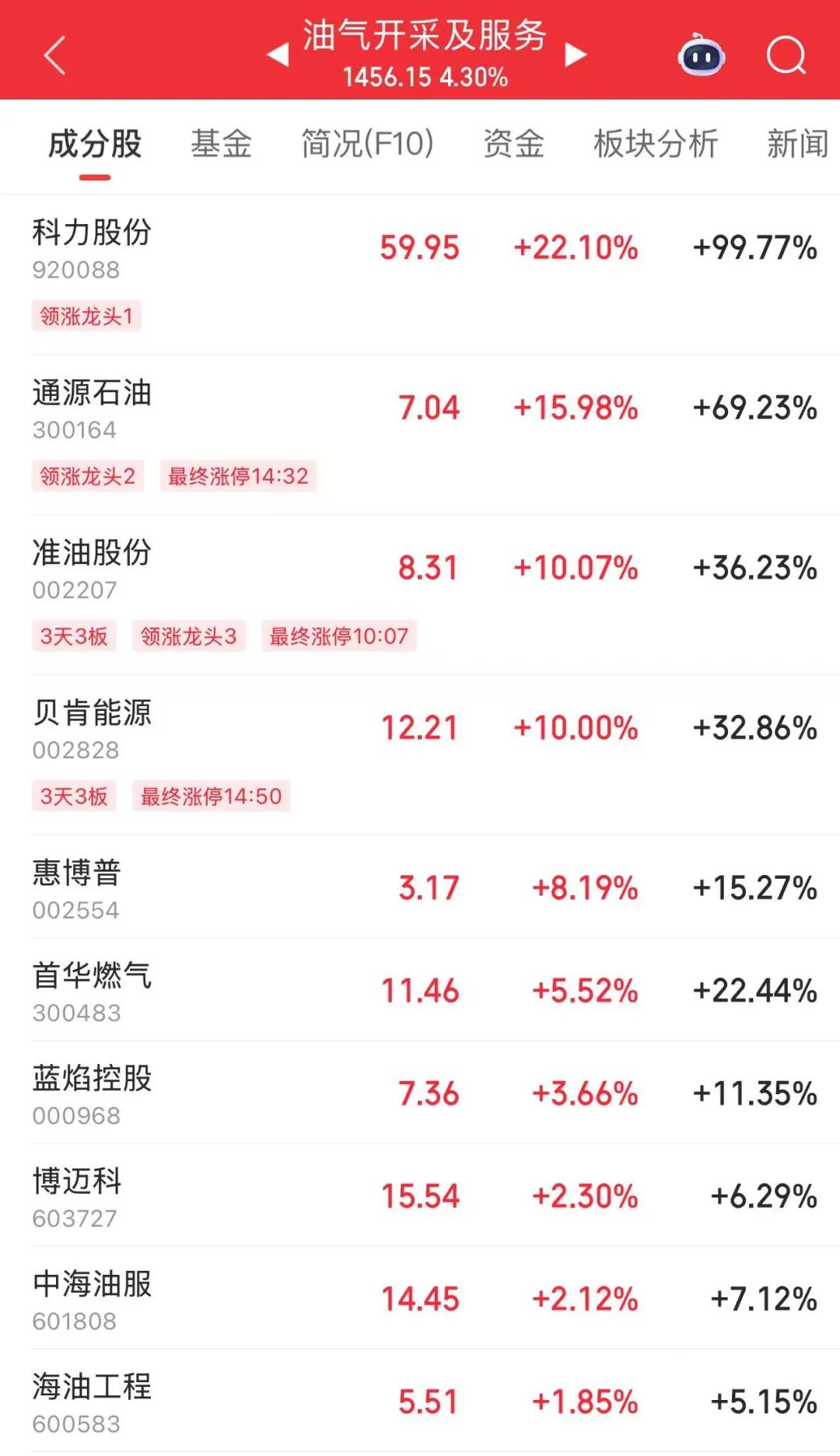
Task: Open the 简况(F10) tab
Action: point(368,144)
